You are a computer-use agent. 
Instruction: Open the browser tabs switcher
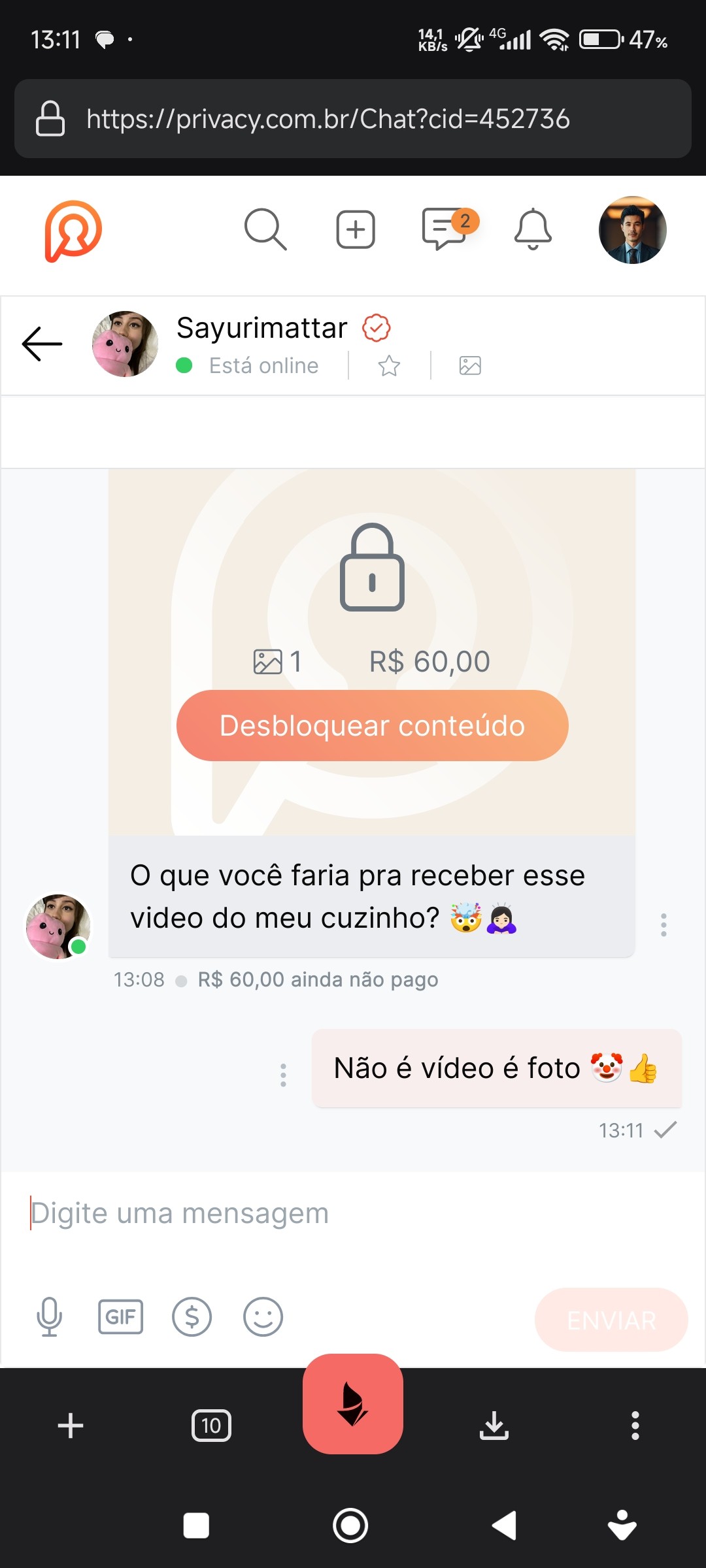tap(211, 1426)
